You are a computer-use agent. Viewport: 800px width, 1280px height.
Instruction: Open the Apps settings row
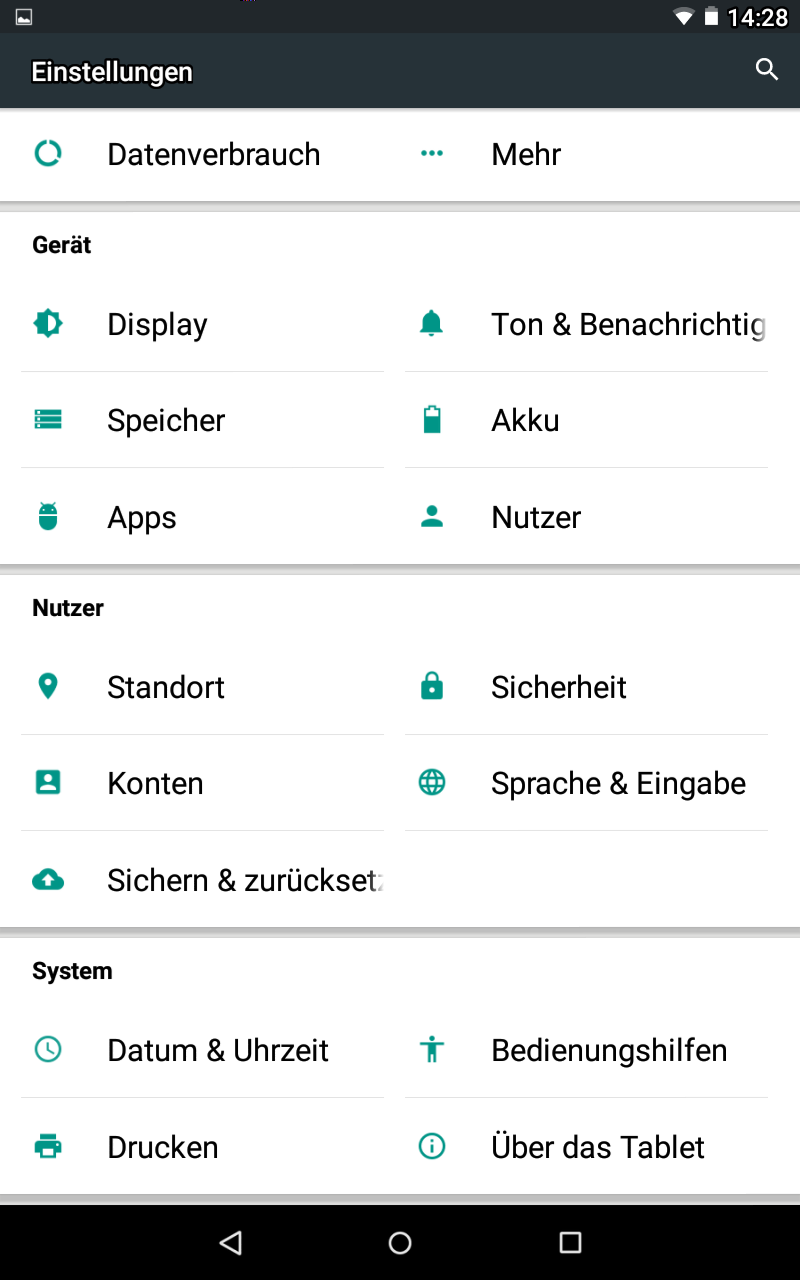tap(202, 517)
